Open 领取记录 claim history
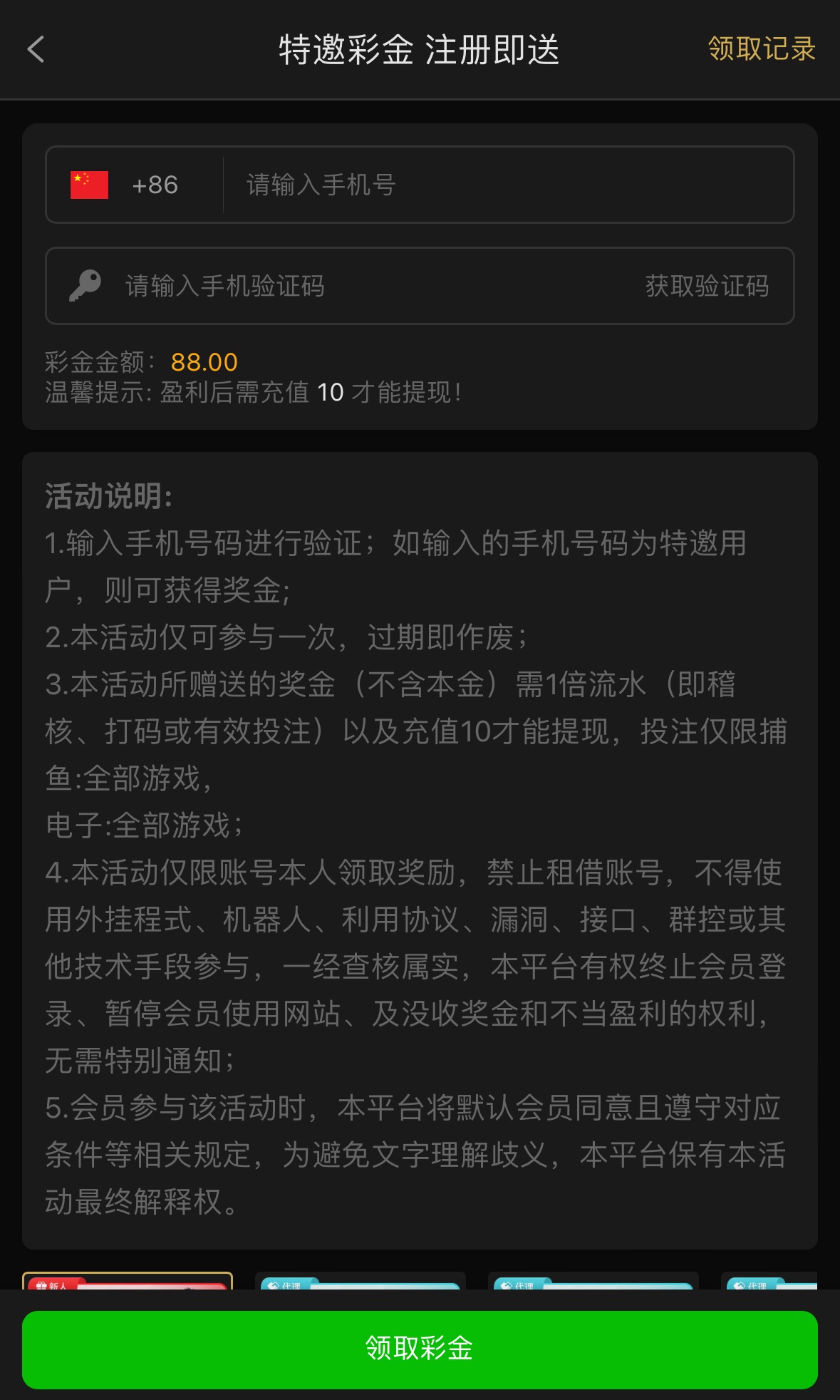The image size is (840, 1400). (761, 49)
